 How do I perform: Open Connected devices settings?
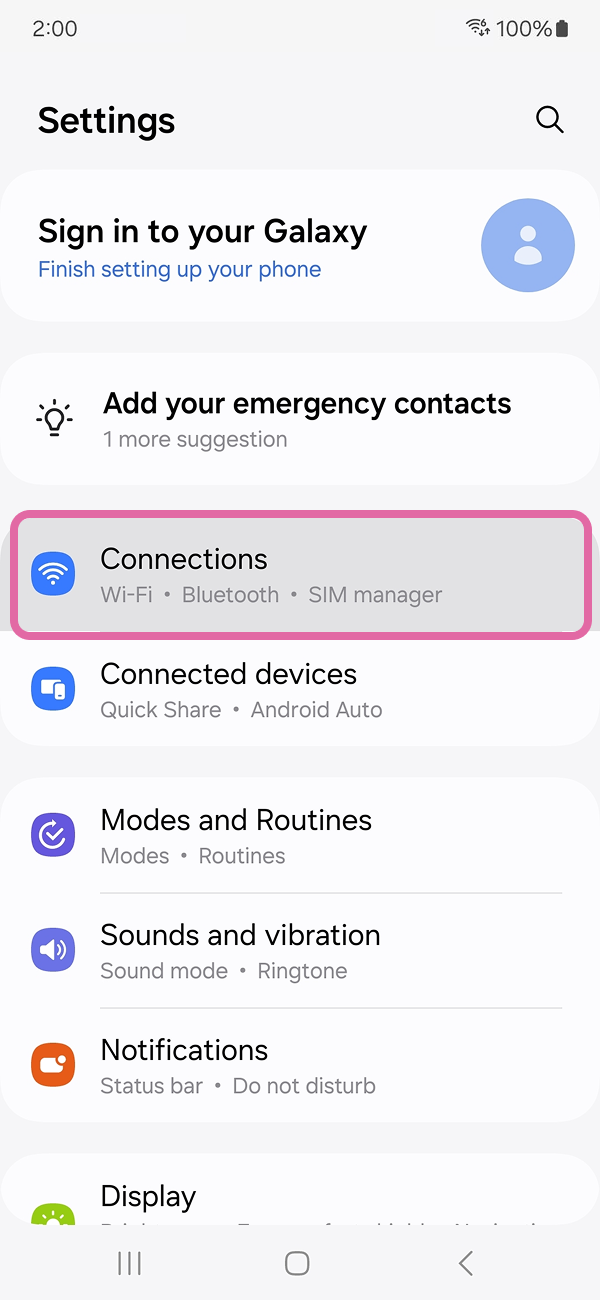[300, 690]
